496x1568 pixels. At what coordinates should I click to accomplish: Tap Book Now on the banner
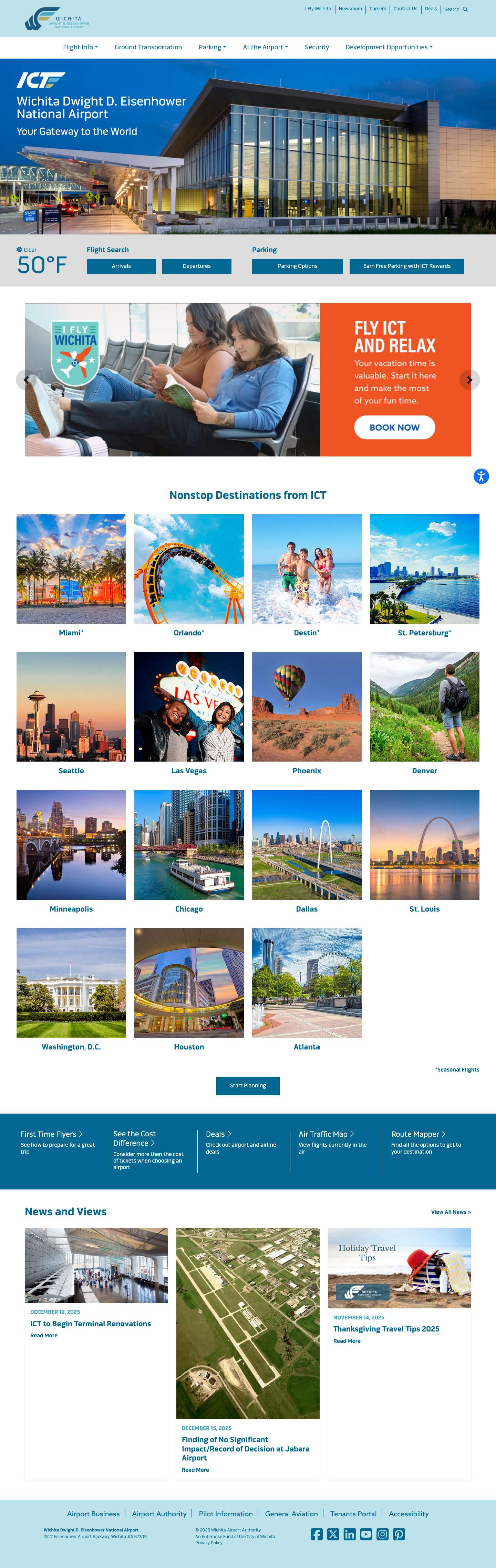pyautogui.click(x=394, y=427)
